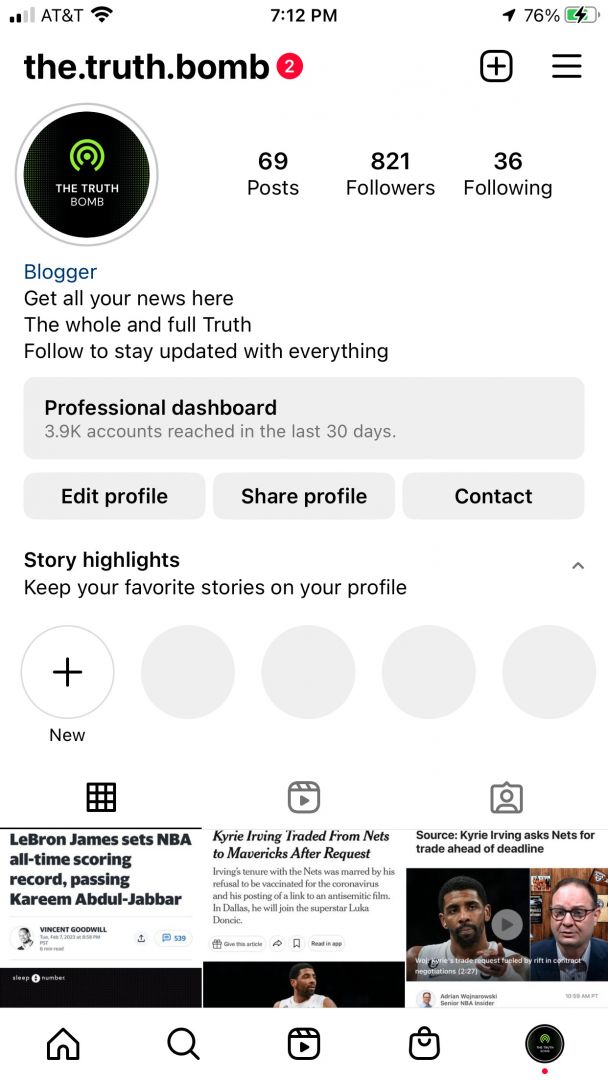Tap Share profile button
The width and height of the screenshot is (608, 1080).
click(x=304, y=496)
